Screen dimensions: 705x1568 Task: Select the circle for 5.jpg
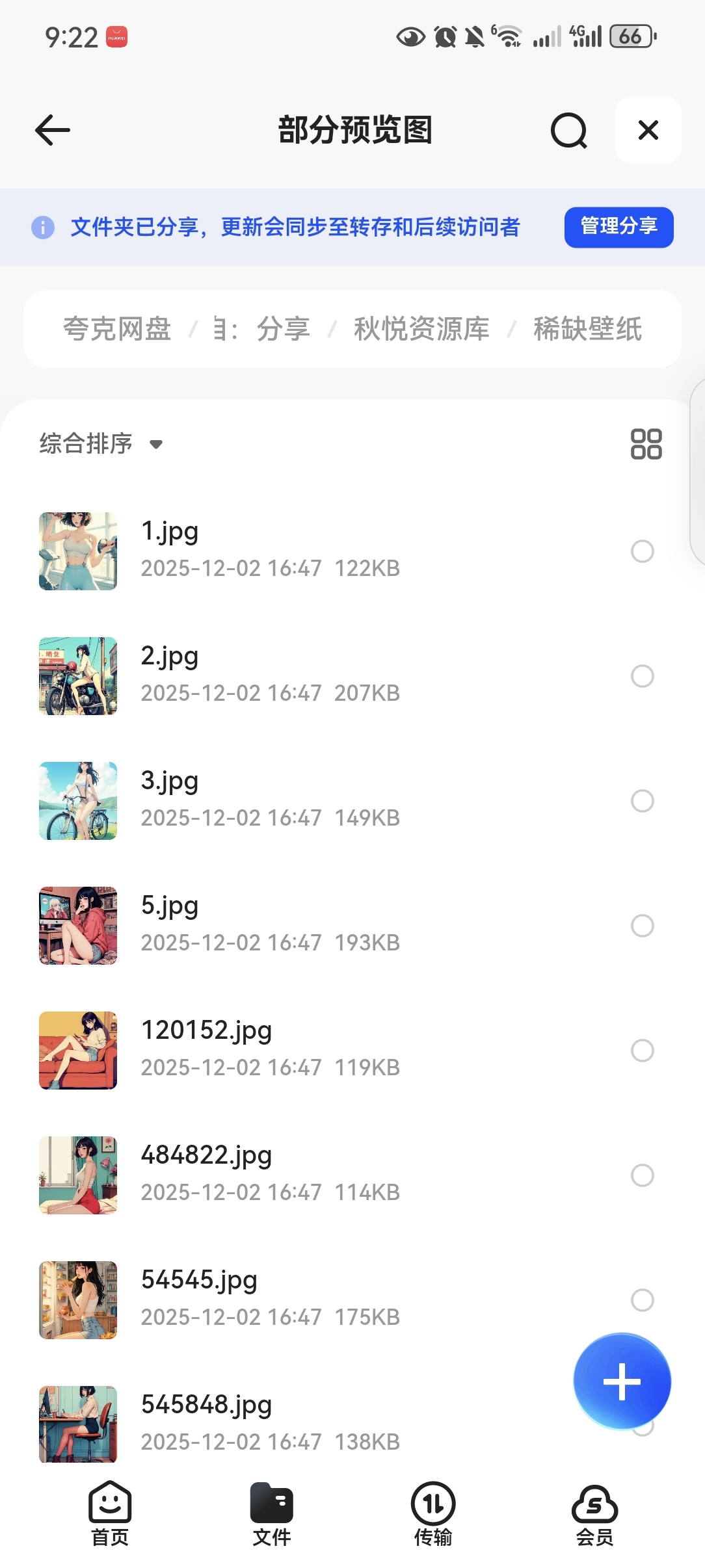click(642, 926)
